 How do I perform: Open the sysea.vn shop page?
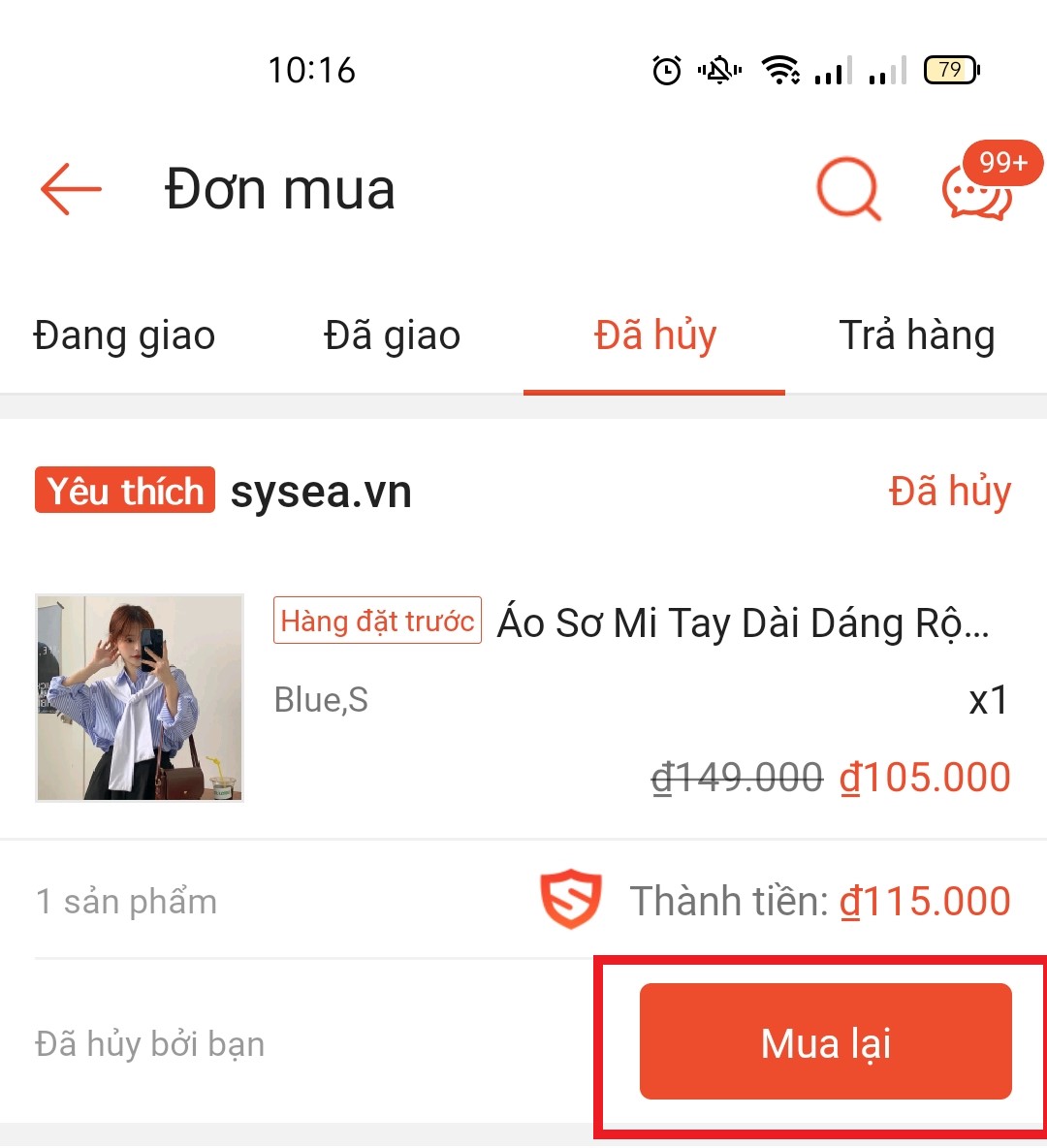320,493
